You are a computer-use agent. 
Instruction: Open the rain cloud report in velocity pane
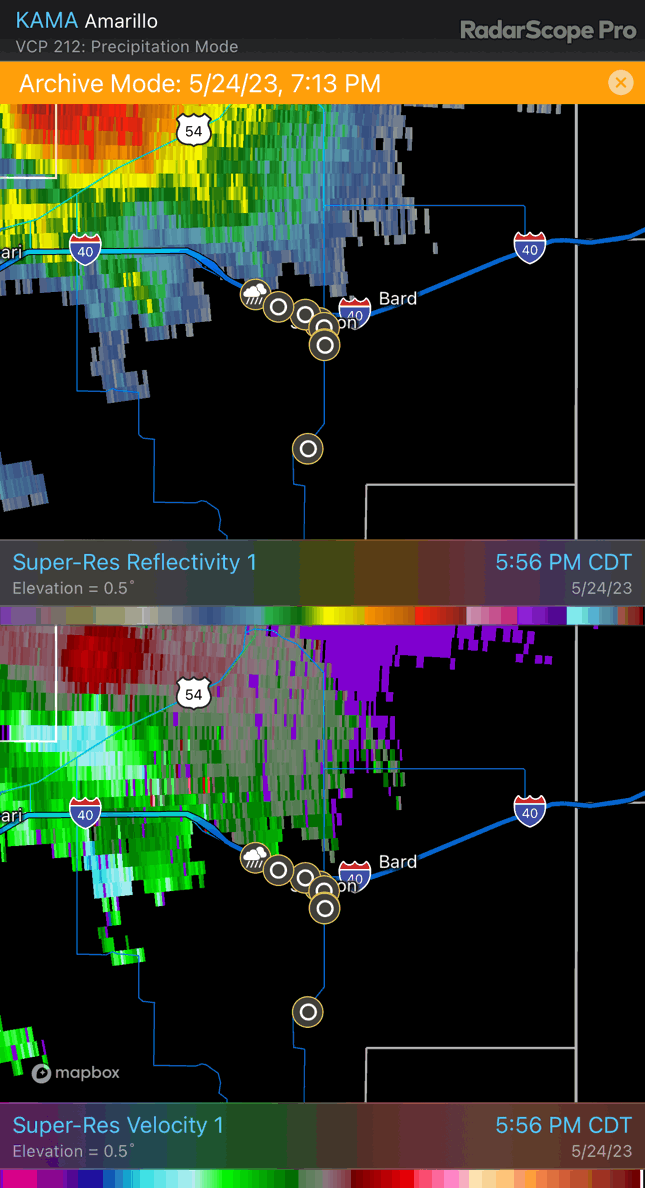click(x=255, y=857)
